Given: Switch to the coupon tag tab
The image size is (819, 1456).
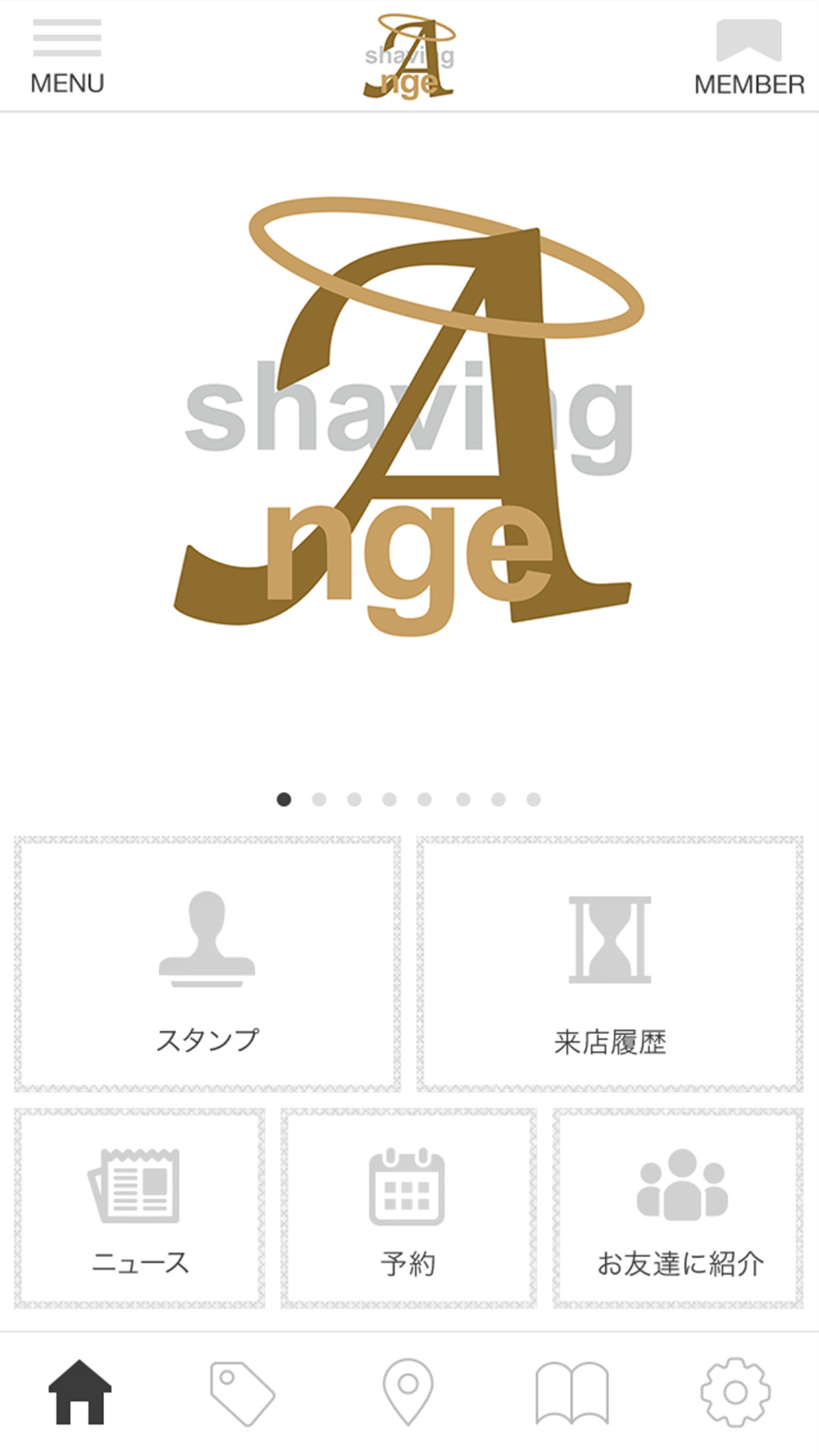Looking at the screenshot, I should (x=242, y=1393).
